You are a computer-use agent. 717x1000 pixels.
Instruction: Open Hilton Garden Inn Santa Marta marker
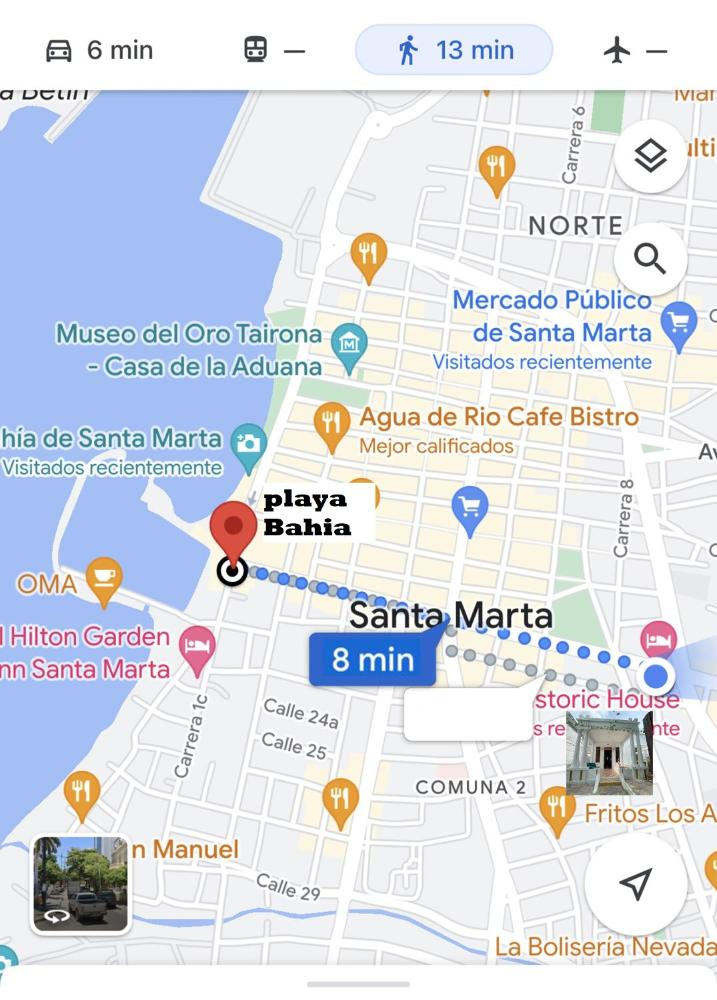tap(197, 645)
